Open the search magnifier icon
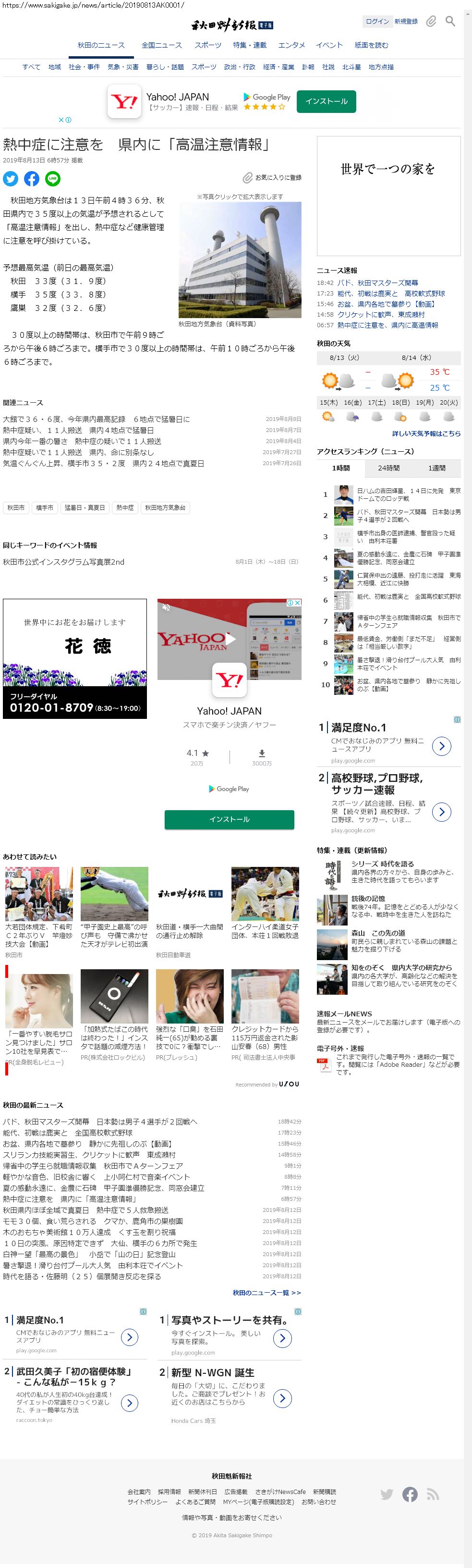 (x=450, y=21)
